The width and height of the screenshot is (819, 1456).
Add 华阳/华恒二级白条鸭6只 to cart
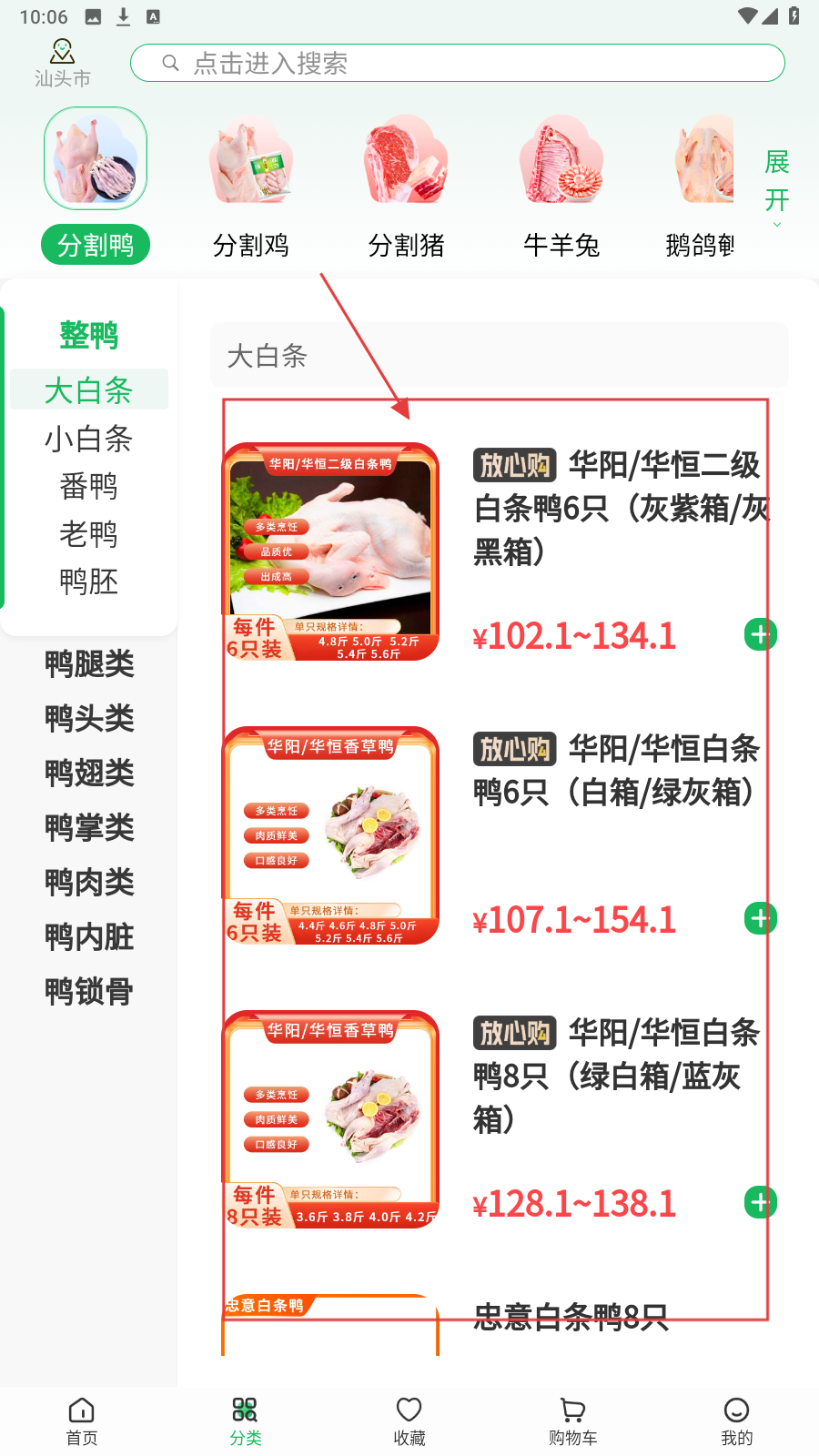[760, 634]
